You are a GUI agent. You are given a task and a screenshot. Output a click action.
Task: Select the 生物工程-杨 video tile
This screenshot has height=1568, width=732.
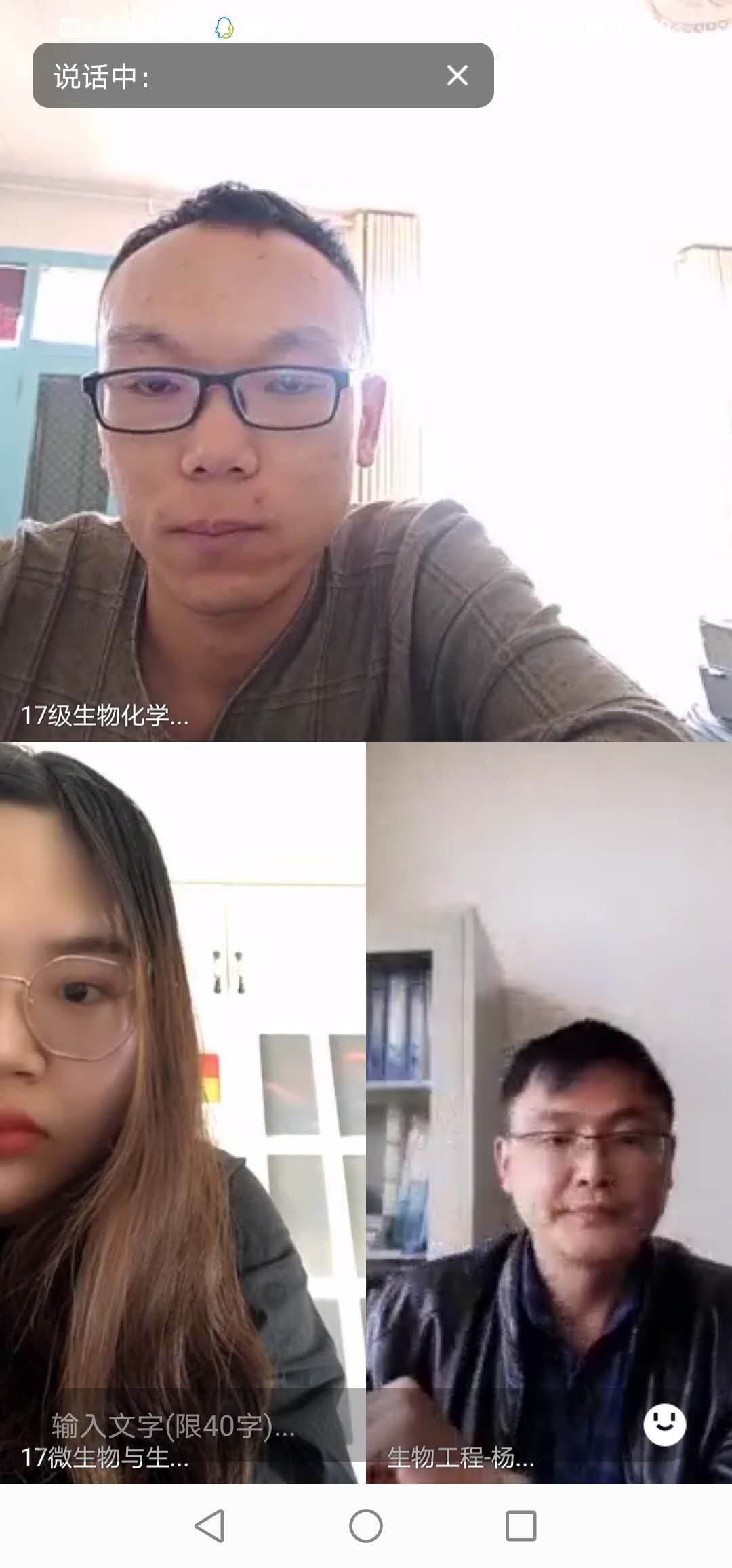coord(549,1085)
